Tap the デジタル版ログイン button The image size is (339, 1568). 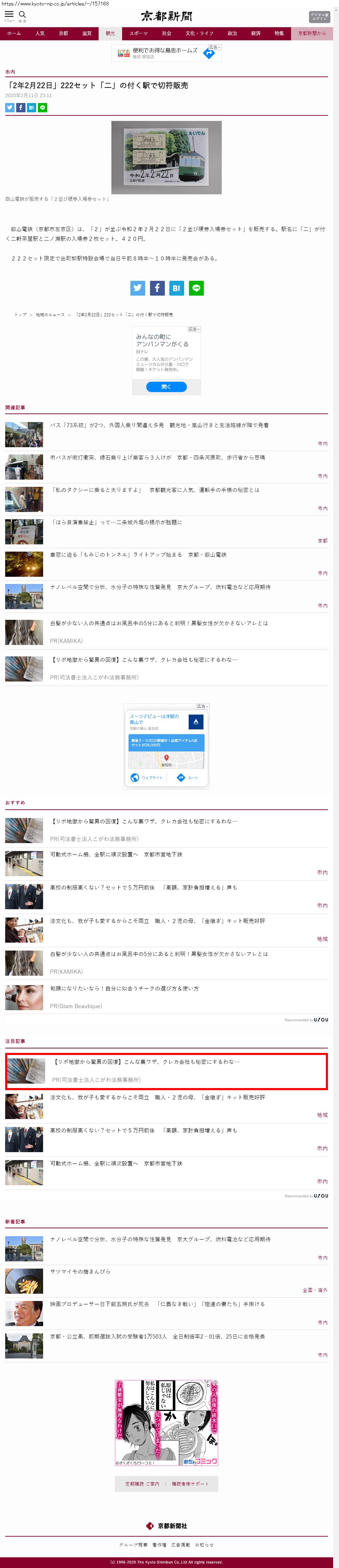(x=319, y=17)
